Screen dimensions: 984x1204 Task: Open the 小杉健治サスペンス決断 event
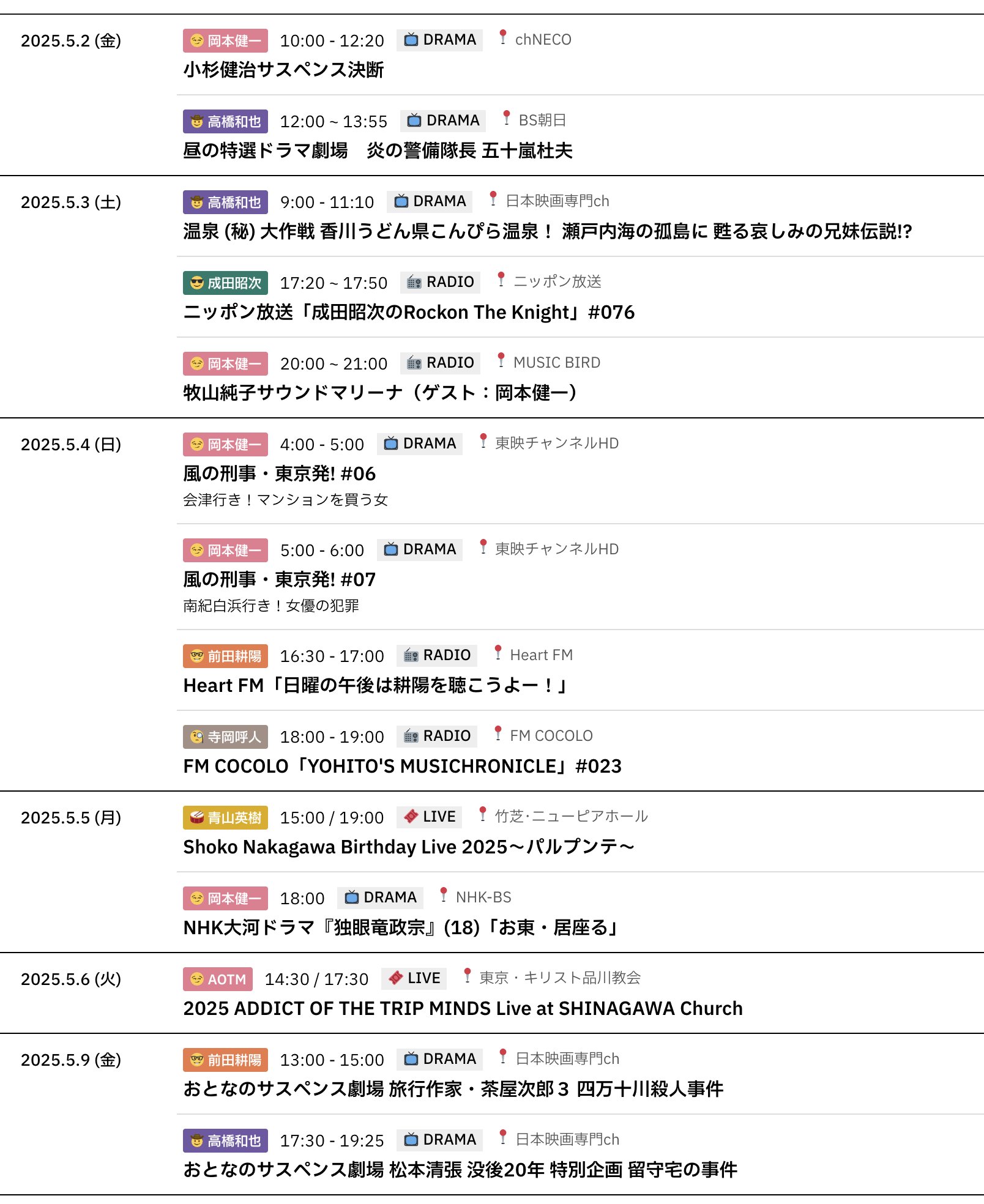(x=283, y=70)
